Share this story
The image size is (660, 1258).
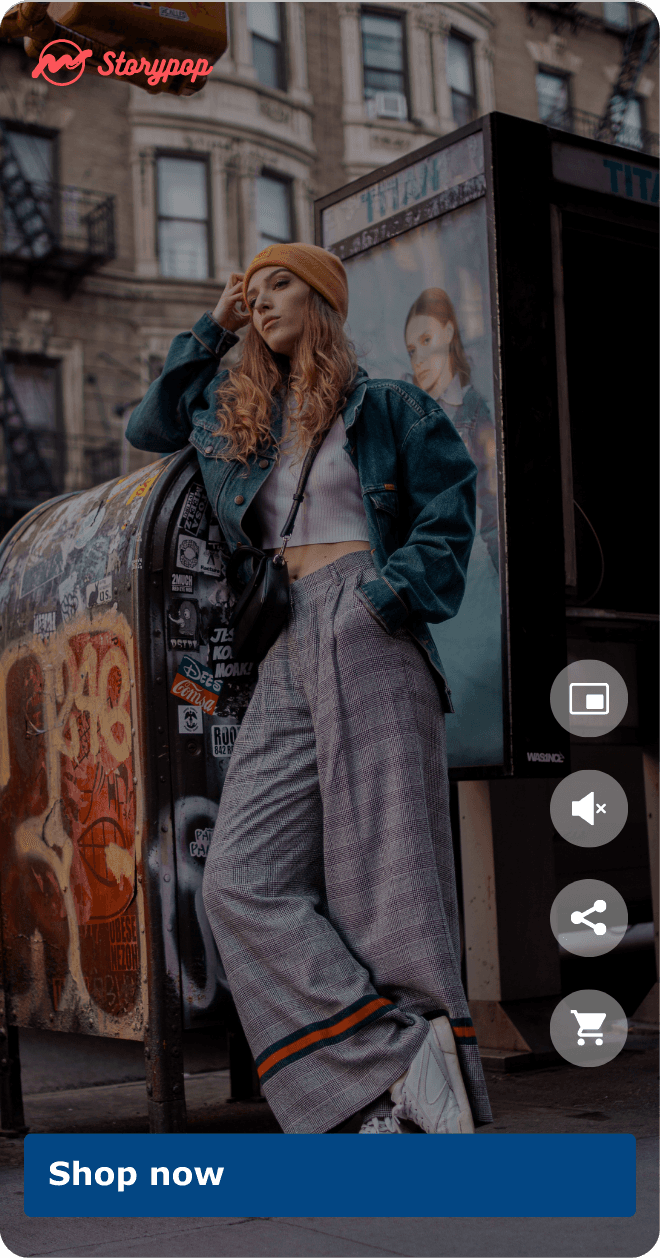click(589, 918)
